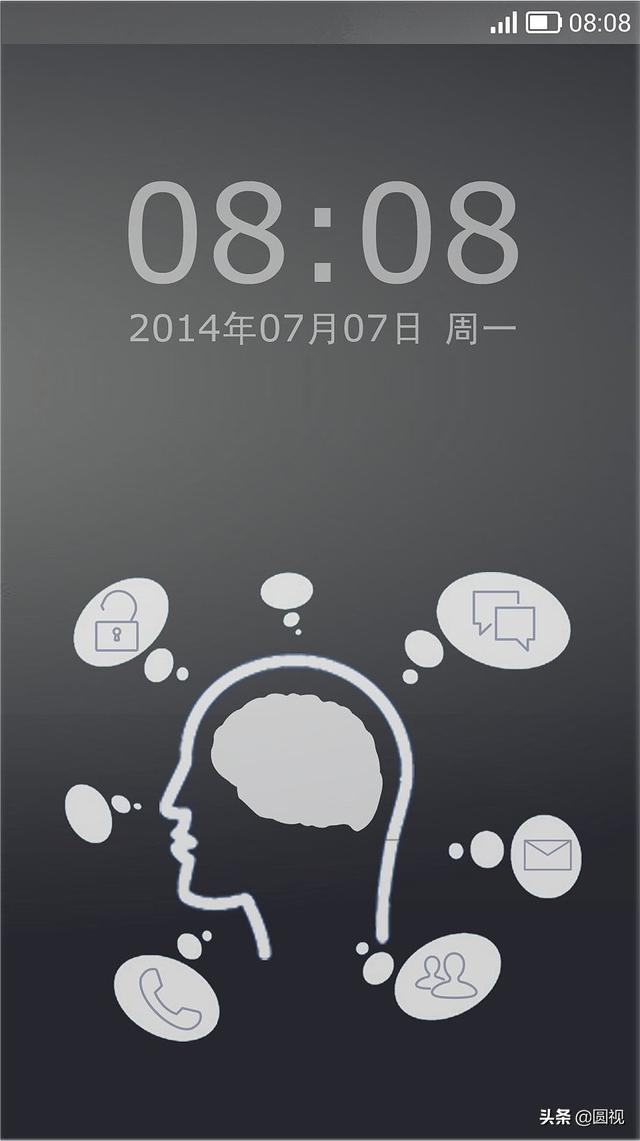The image size is (640, 1141).
Task: Open the phone dialer shortcut
Action: click(x=167, y=998)
